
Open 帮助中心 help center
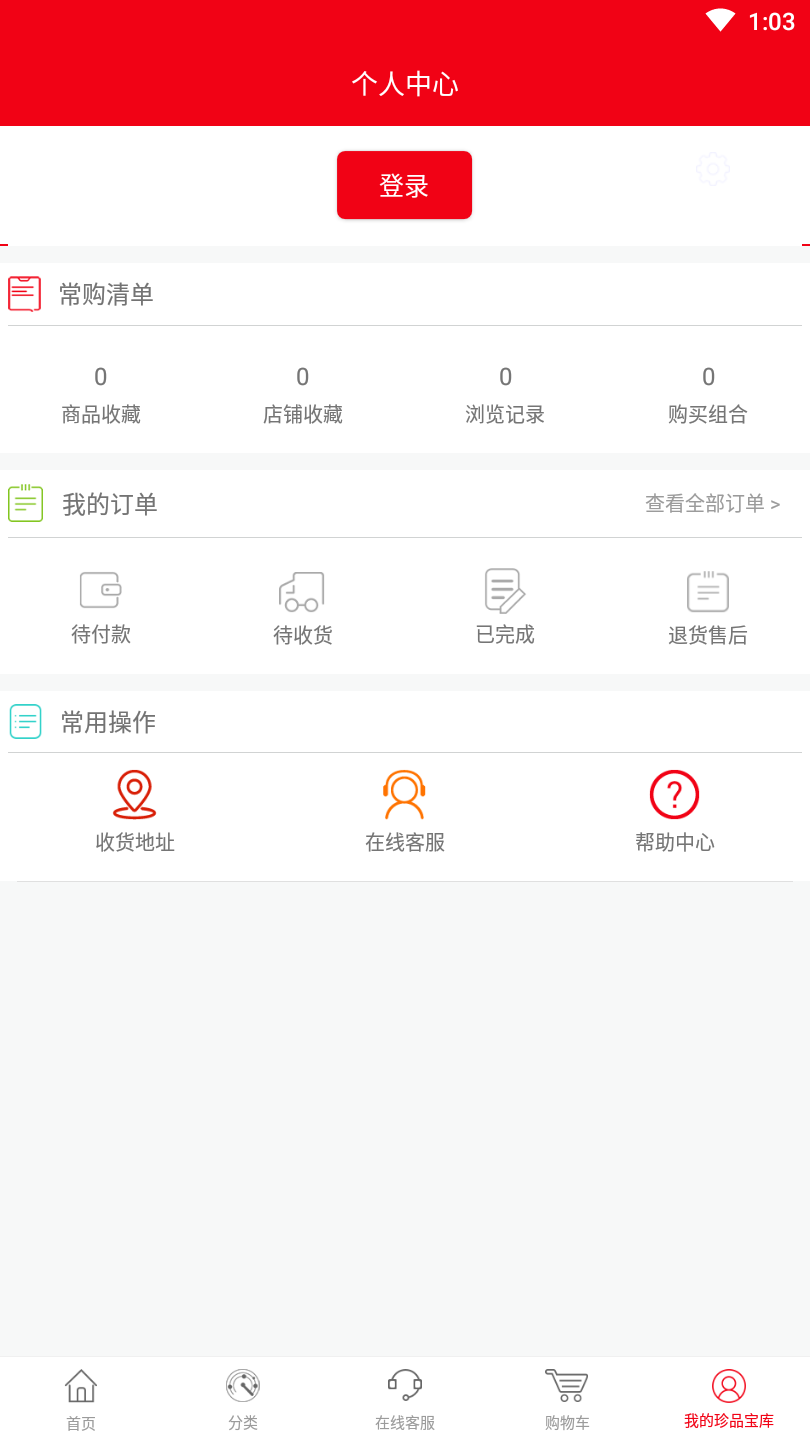(x=675, y=811)
